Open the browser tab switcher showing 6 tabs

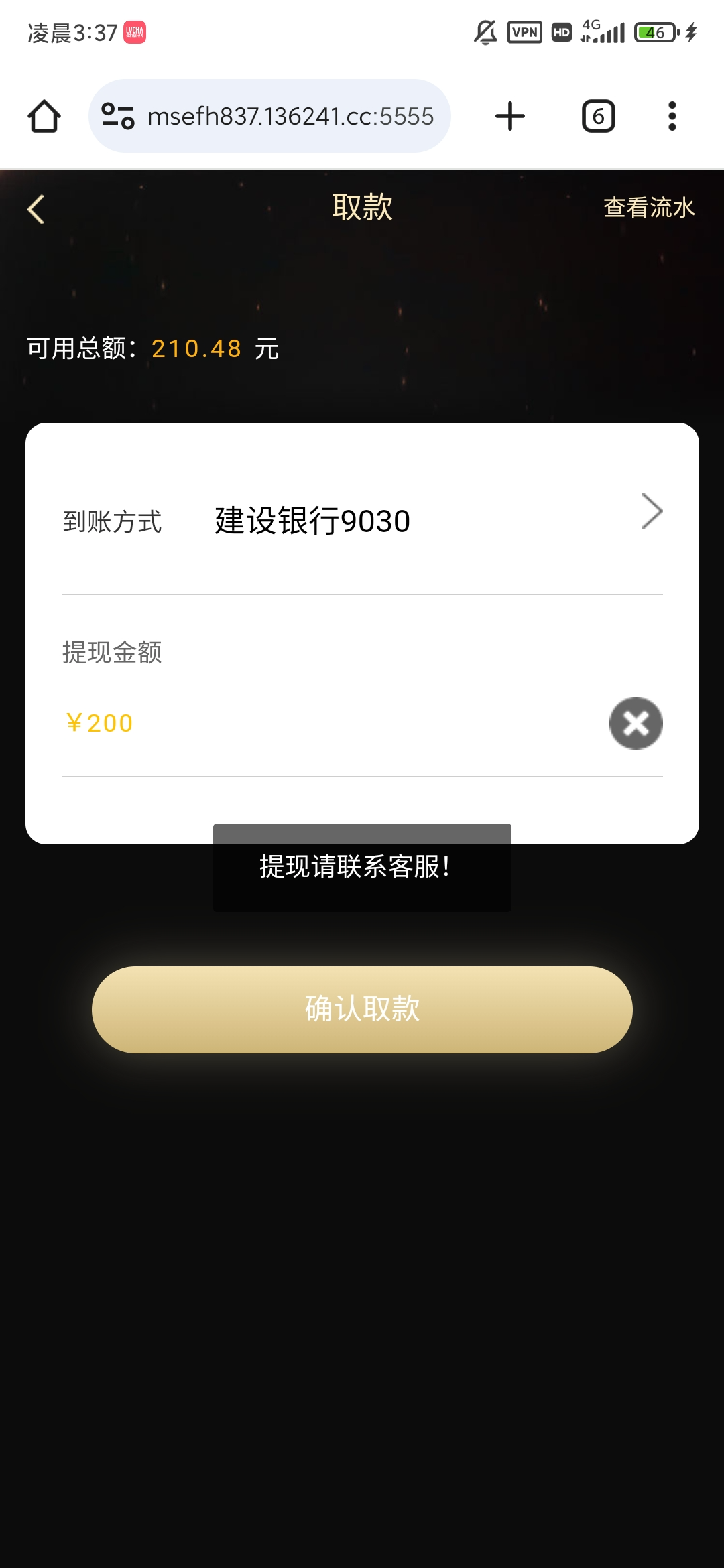coord(597,115)
